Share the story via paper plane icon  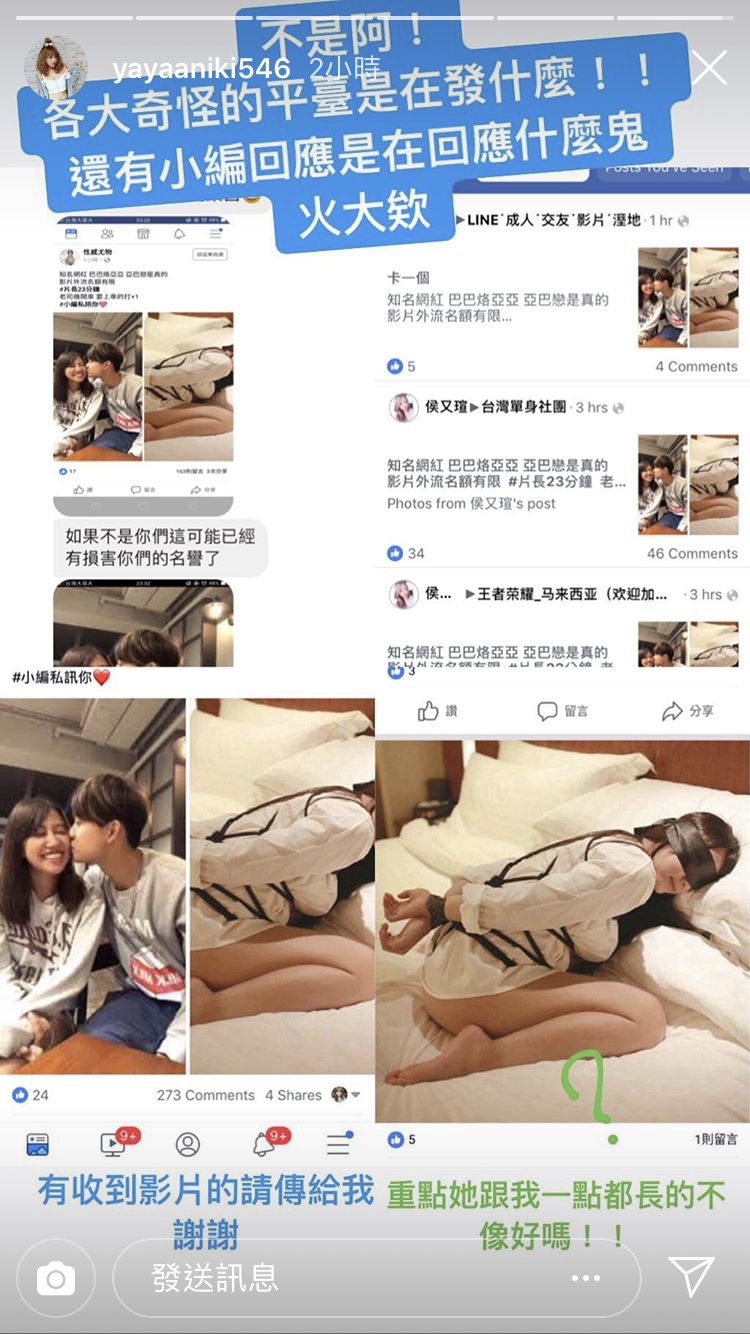point(691,1276)
